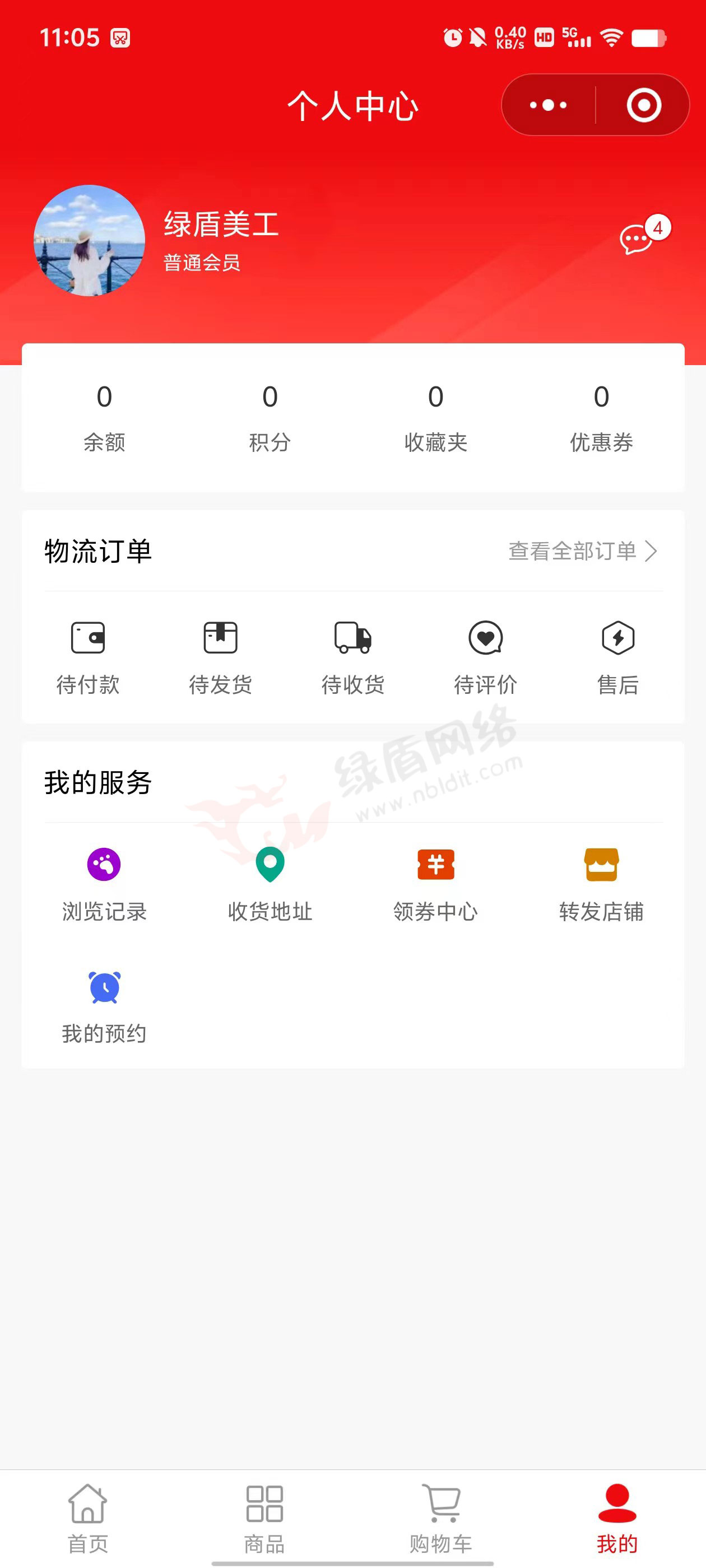
Task: View all orders via 查看全部订单
Action: [582, 551]
